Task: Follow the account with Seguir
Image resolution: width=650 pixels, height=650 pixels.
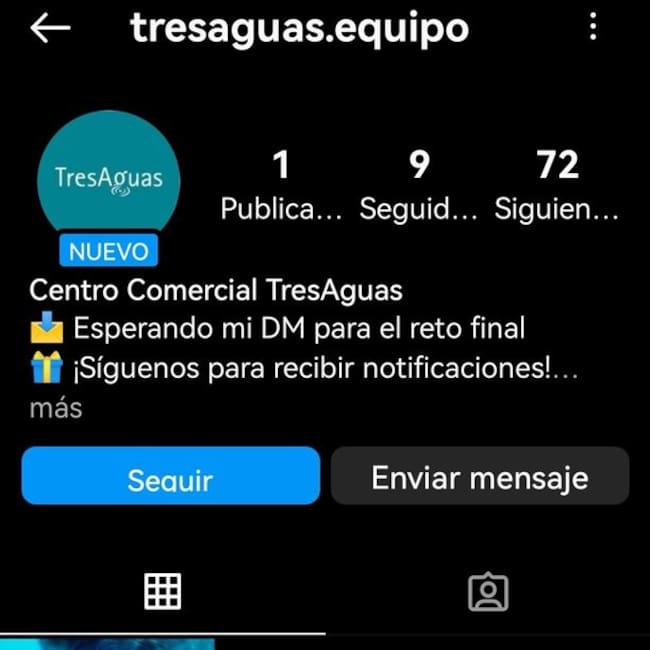Action: coord(171,476)
